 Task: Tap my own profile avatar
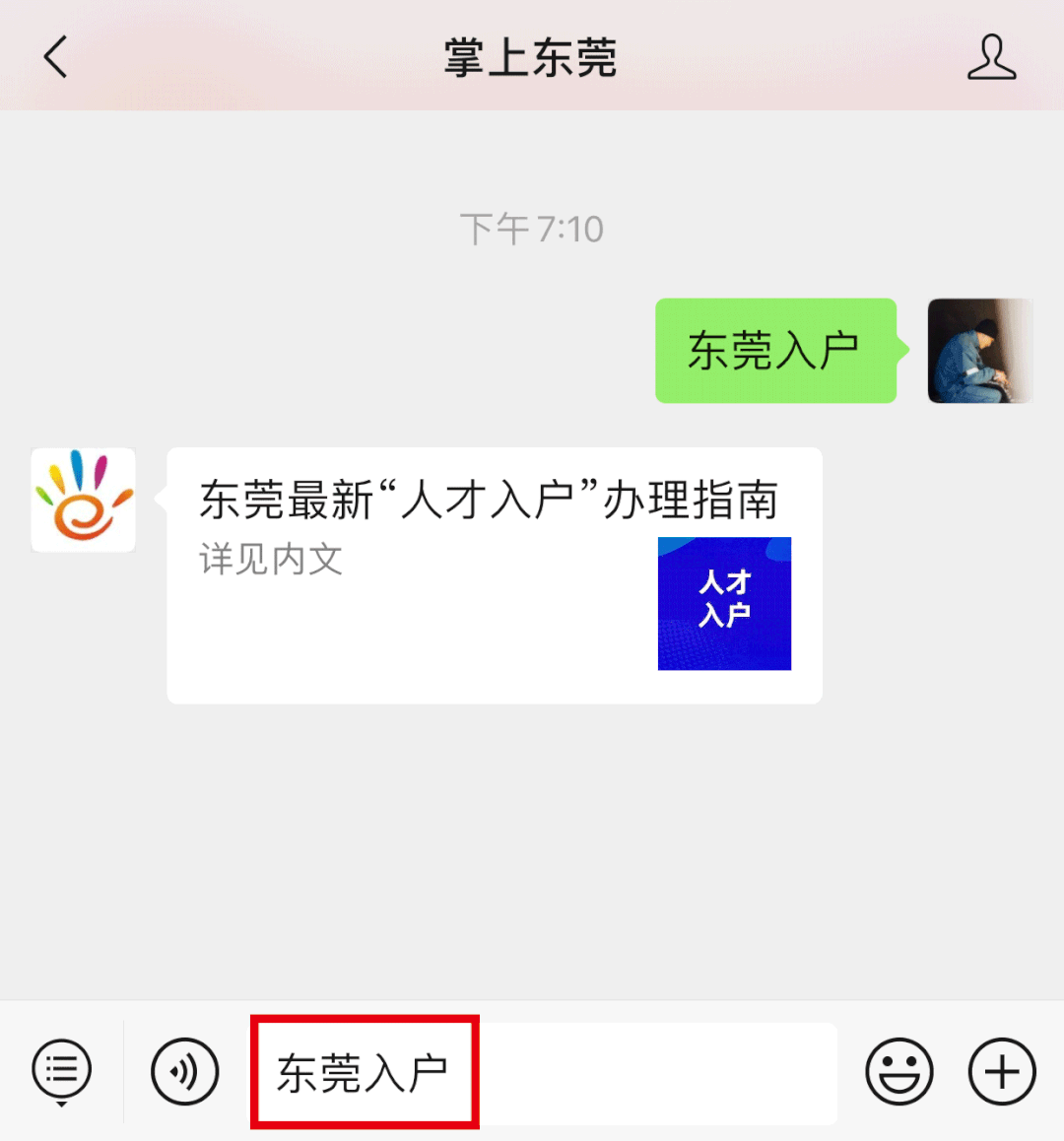point(979,351)
